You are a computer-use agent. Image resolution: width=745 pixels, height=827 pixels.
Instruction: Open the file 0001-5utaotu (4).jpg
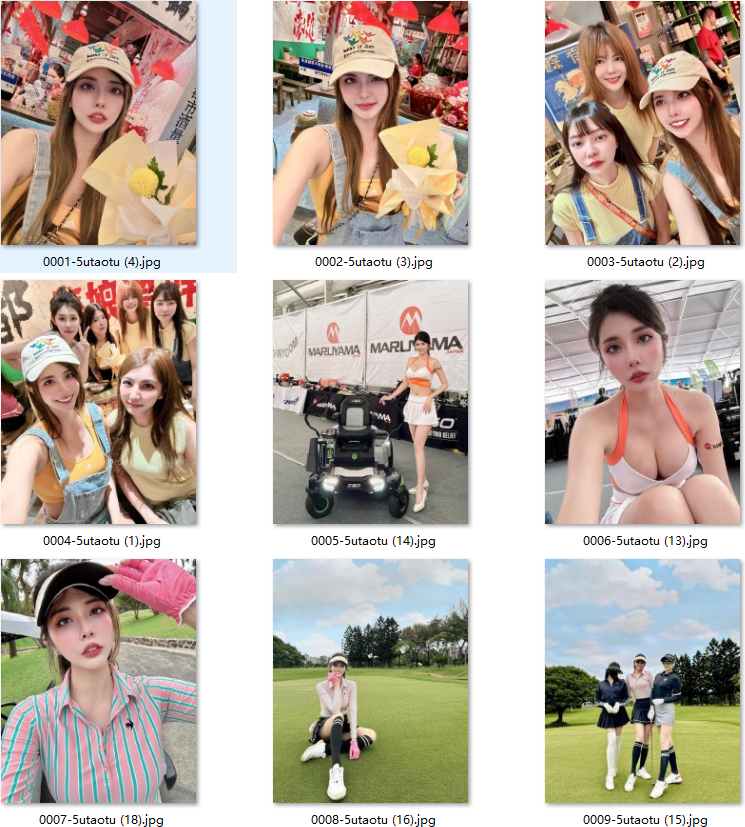tap(99, 124)
